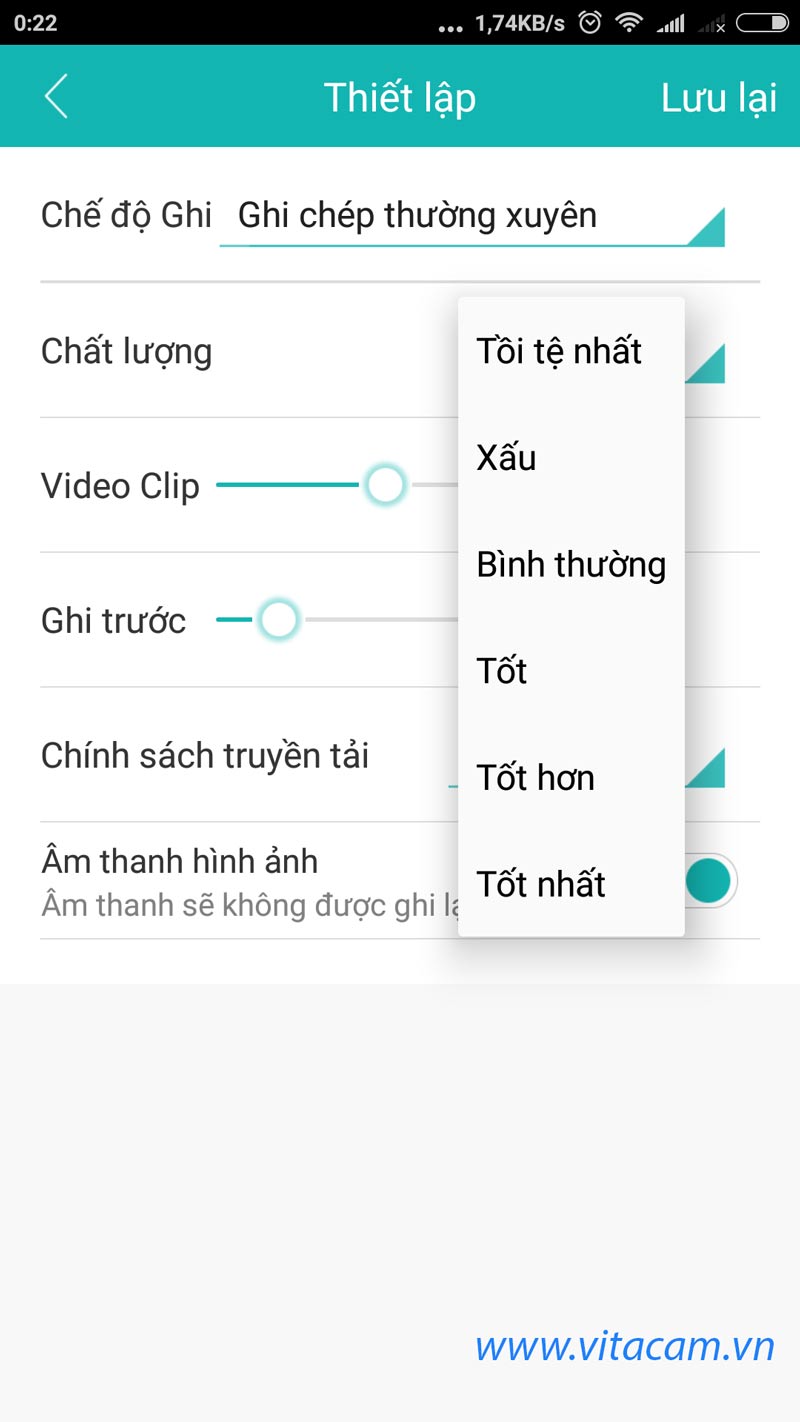Tap the Video Clip slider track
The height and width of the screenshot is (1422, 800).
tap(337, 485)
